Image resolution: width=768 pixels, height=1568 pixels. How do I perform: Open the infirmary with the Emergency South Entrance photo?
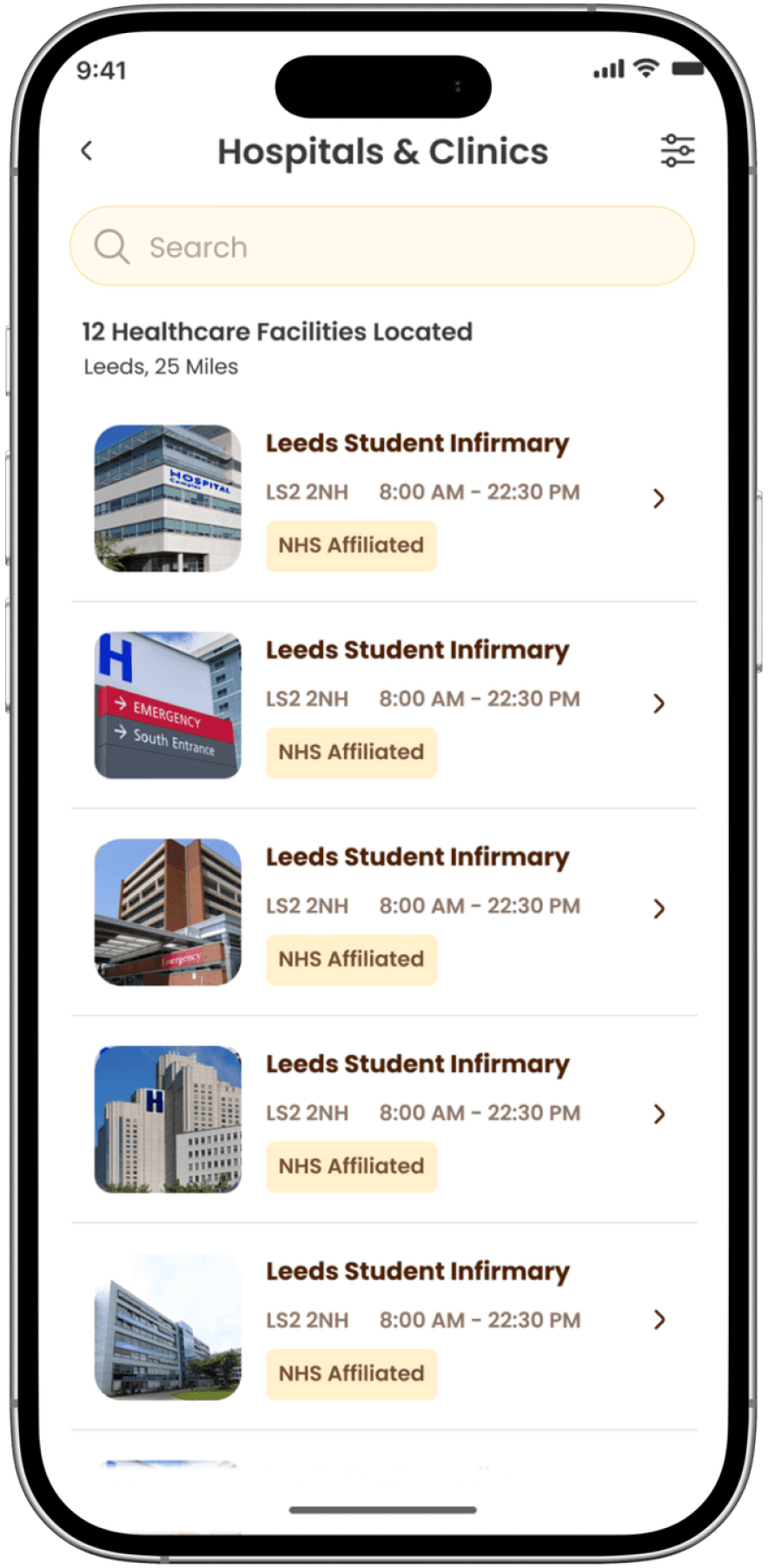382,703
